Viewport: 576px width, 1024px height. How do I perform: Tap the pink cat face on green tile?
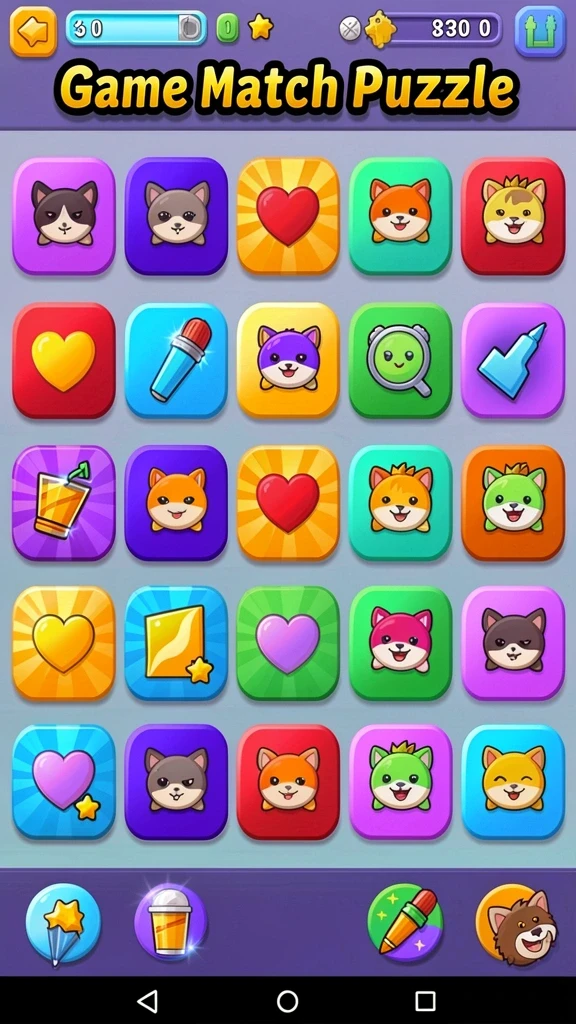(x=400, y=643)
